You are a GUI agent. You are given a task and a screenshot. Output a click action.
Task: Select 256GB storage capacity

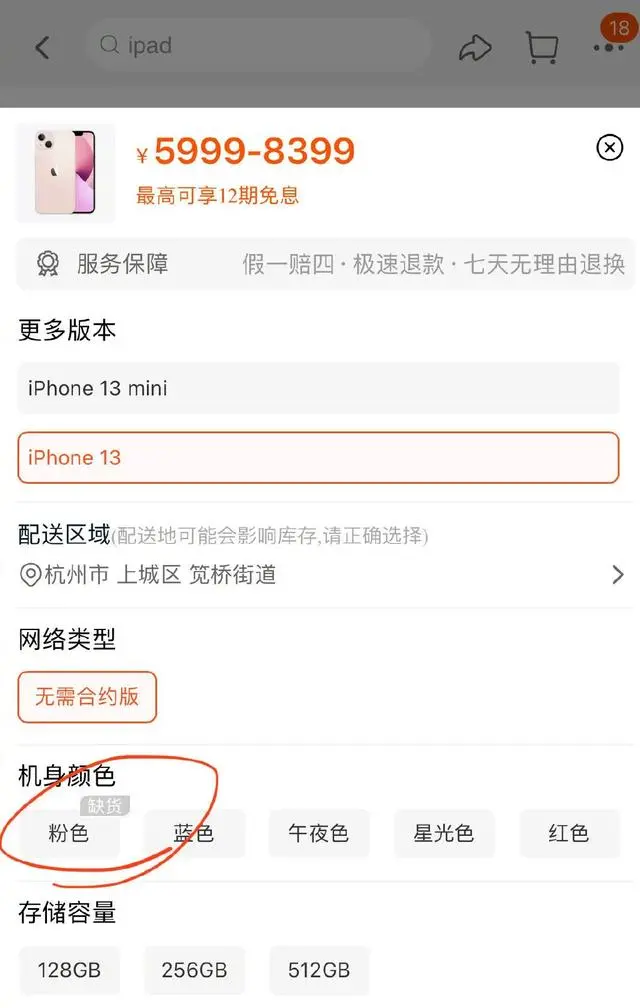coord(194,970)
